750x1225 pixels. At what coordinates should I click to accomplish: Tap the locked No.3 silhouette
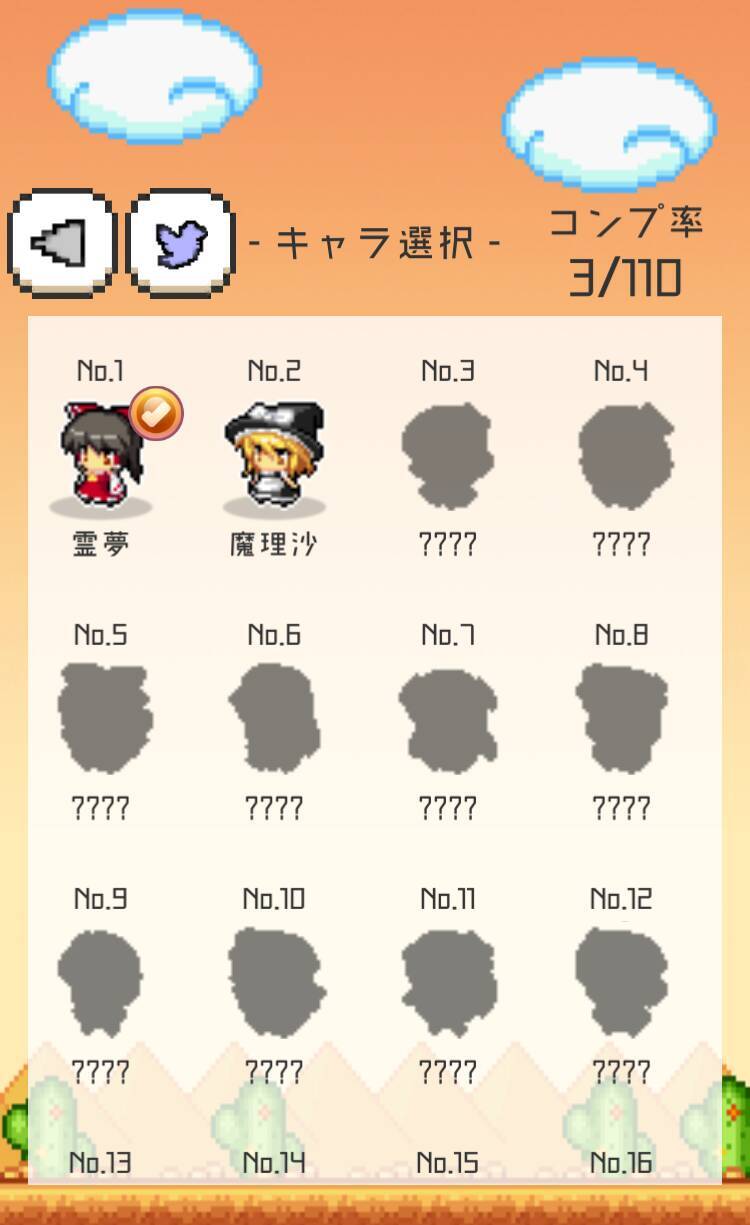click(x=447, y=456)
